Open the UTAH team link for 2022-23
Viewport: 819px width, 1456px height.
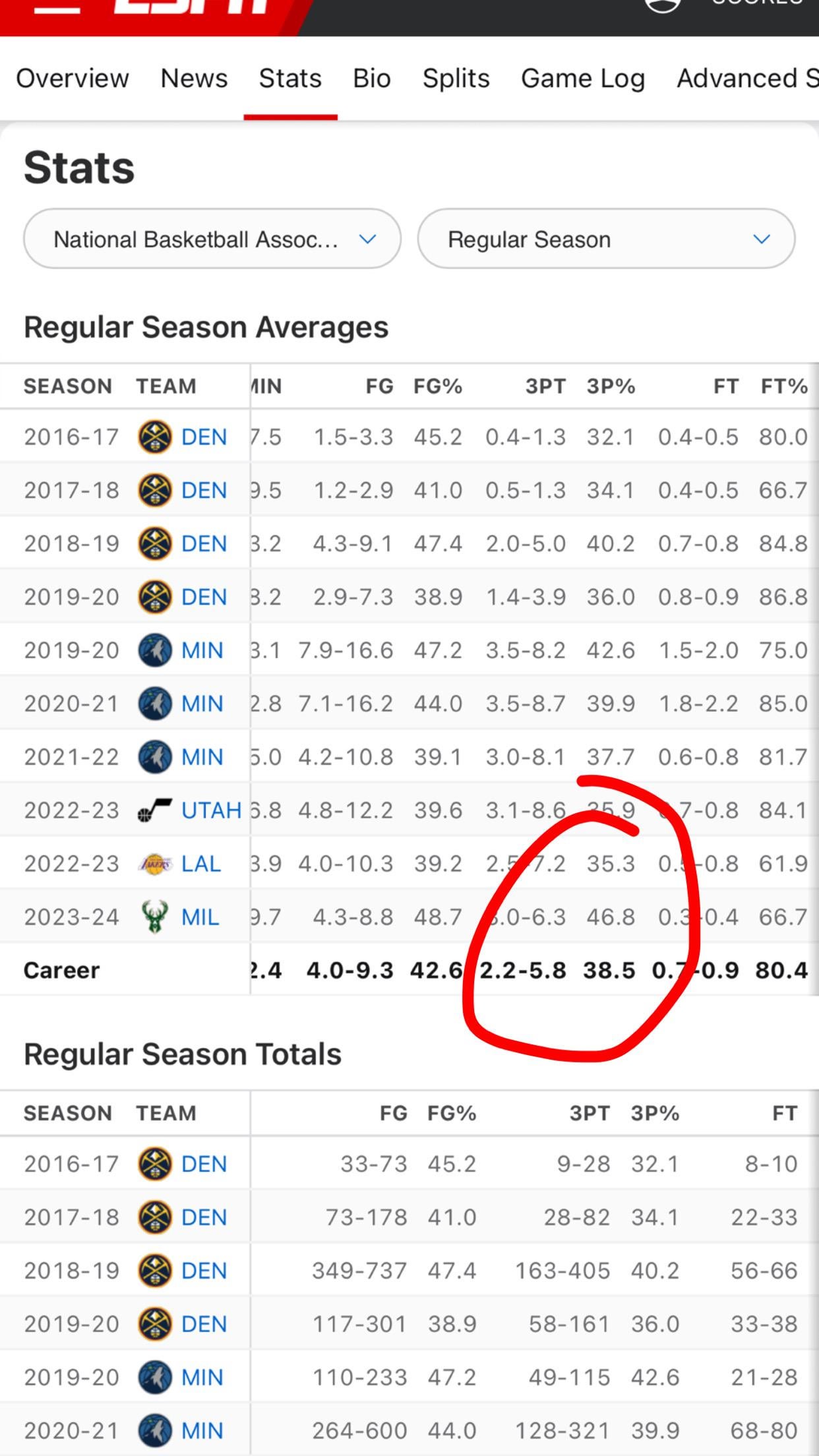click(210, 810)
